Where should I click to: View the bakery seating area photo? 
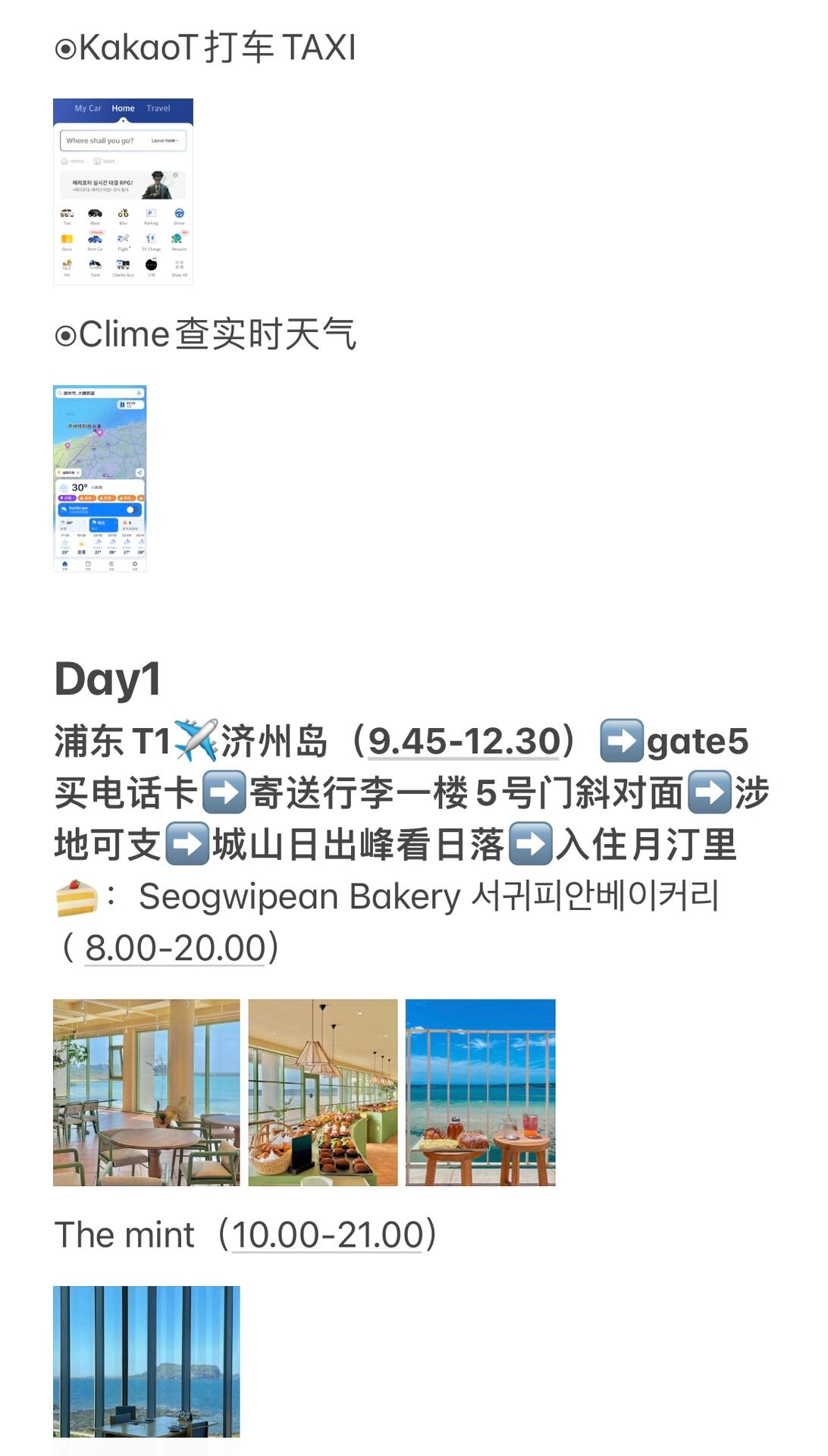coord(146,1093)
